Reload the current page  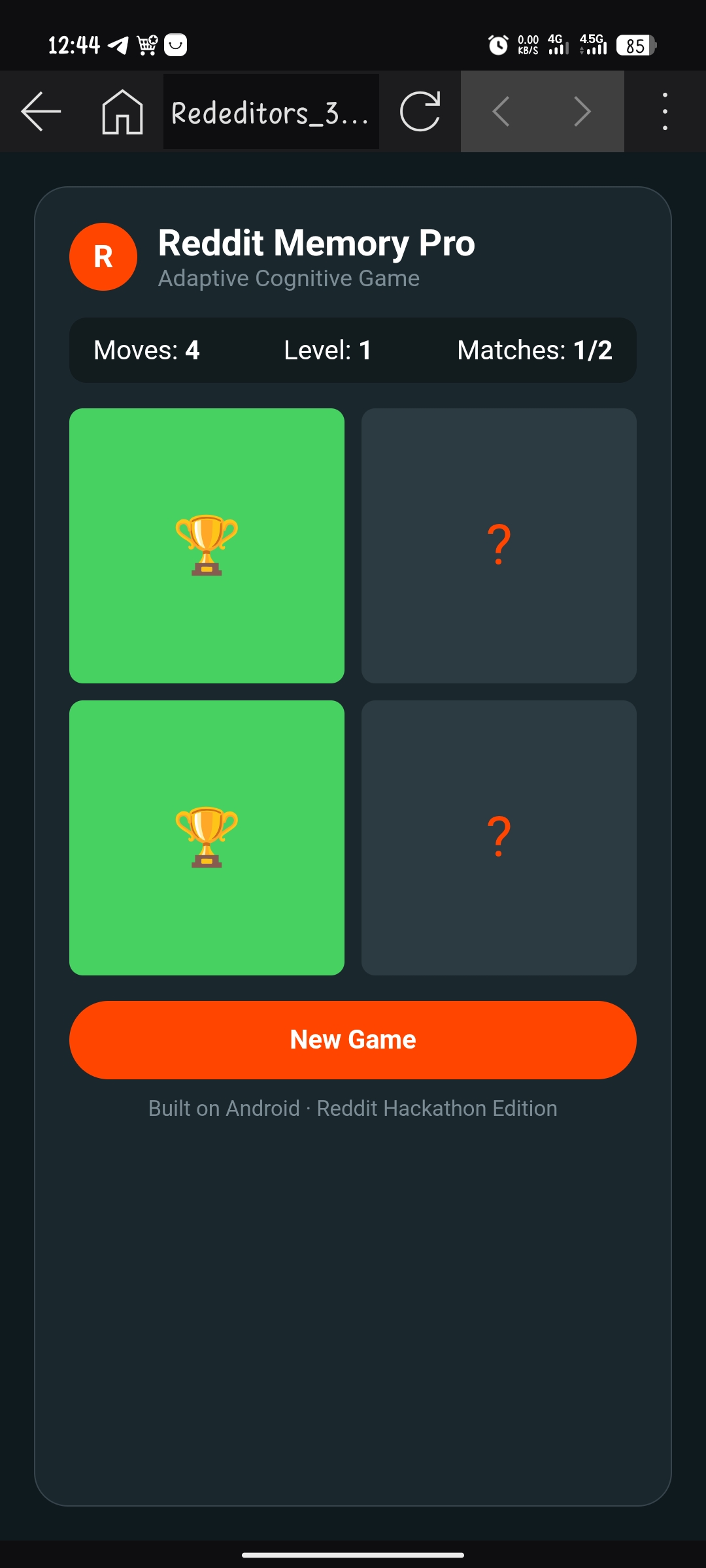[420, 112]
